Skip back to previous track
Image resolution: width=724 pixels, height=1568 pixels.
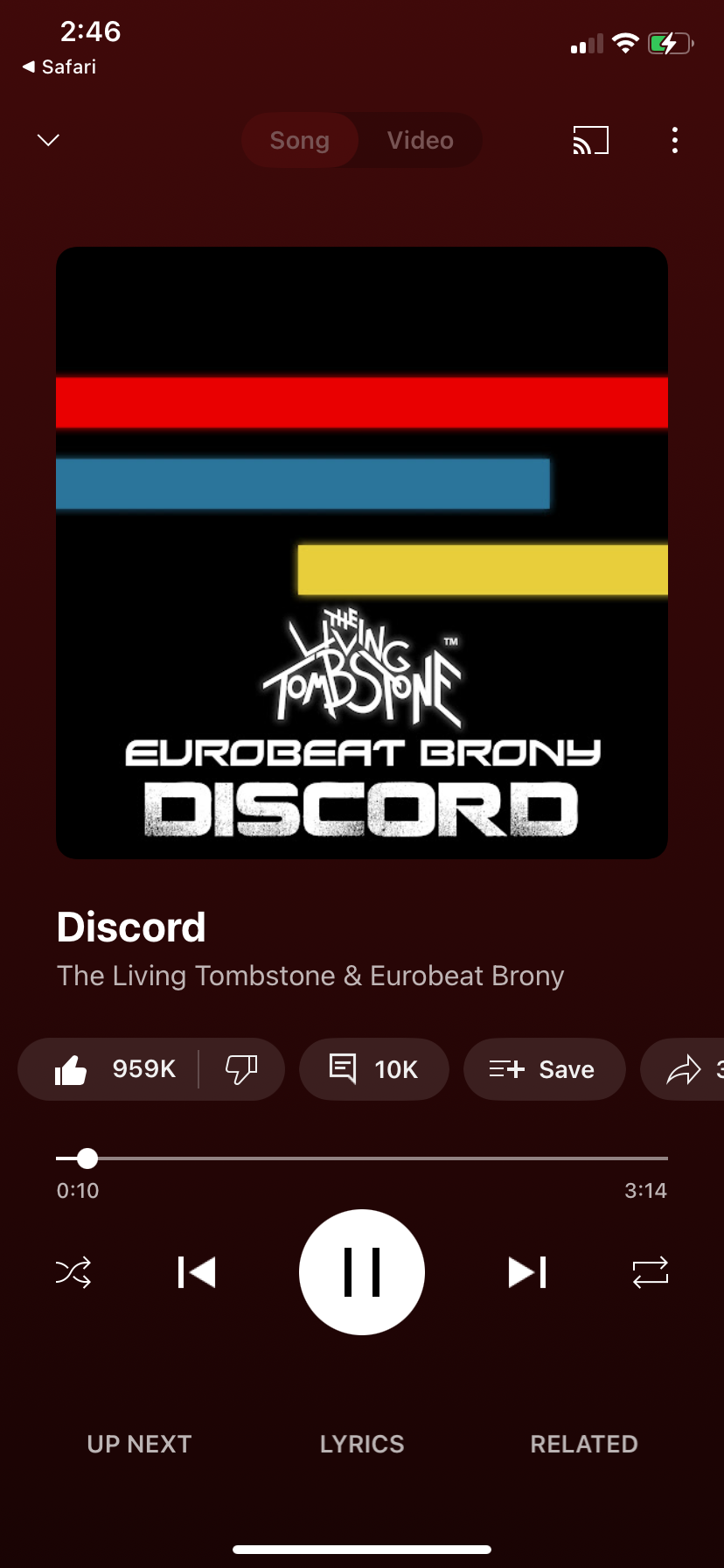(x=196, y=1272)
